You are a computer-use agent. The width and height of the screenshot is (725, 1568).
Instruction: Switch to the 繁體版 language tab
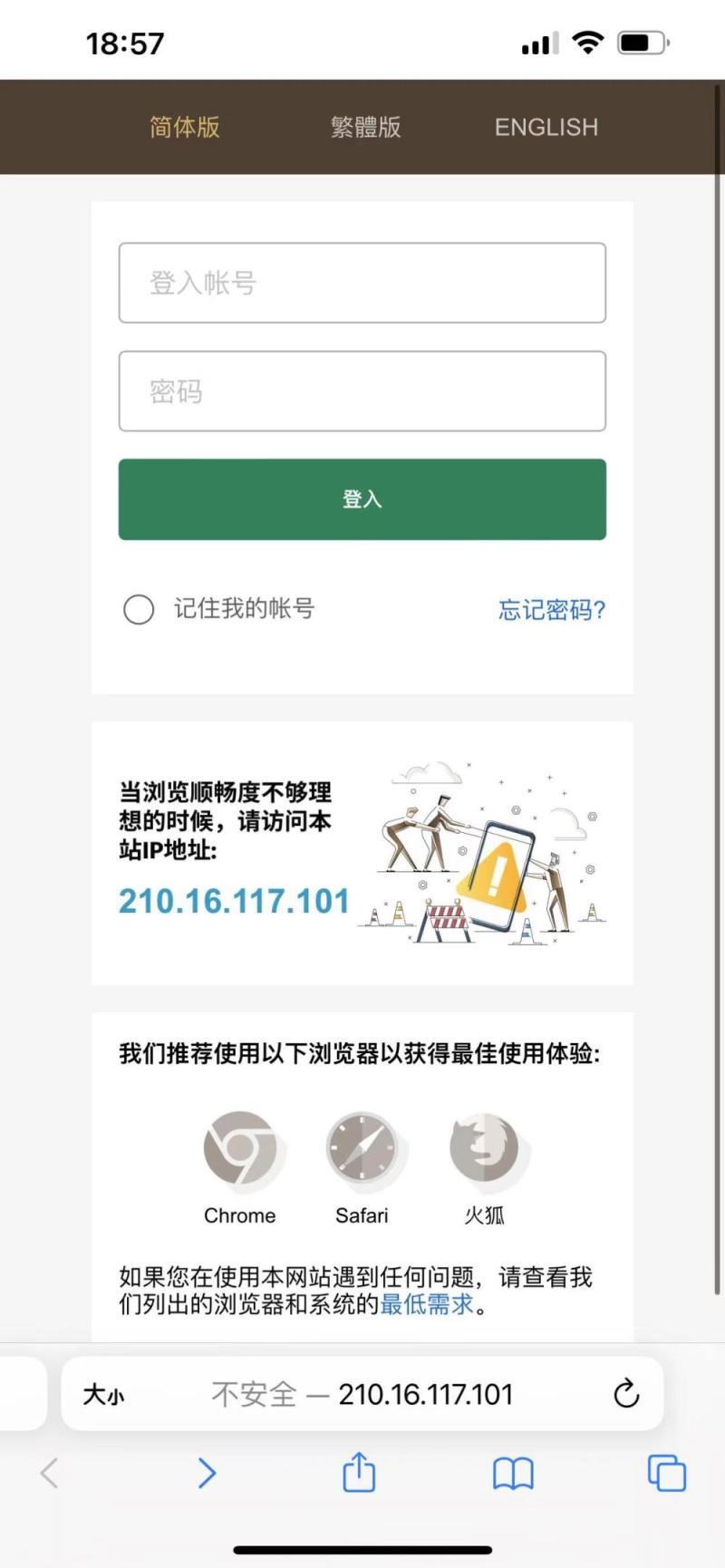[363, 128]
